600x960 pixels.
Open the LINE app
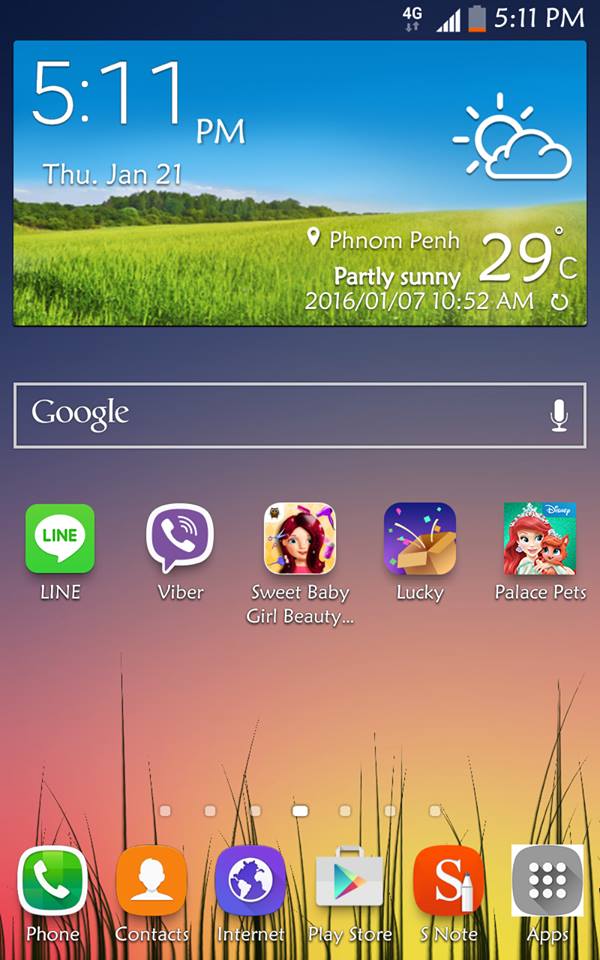click(60, 539)
